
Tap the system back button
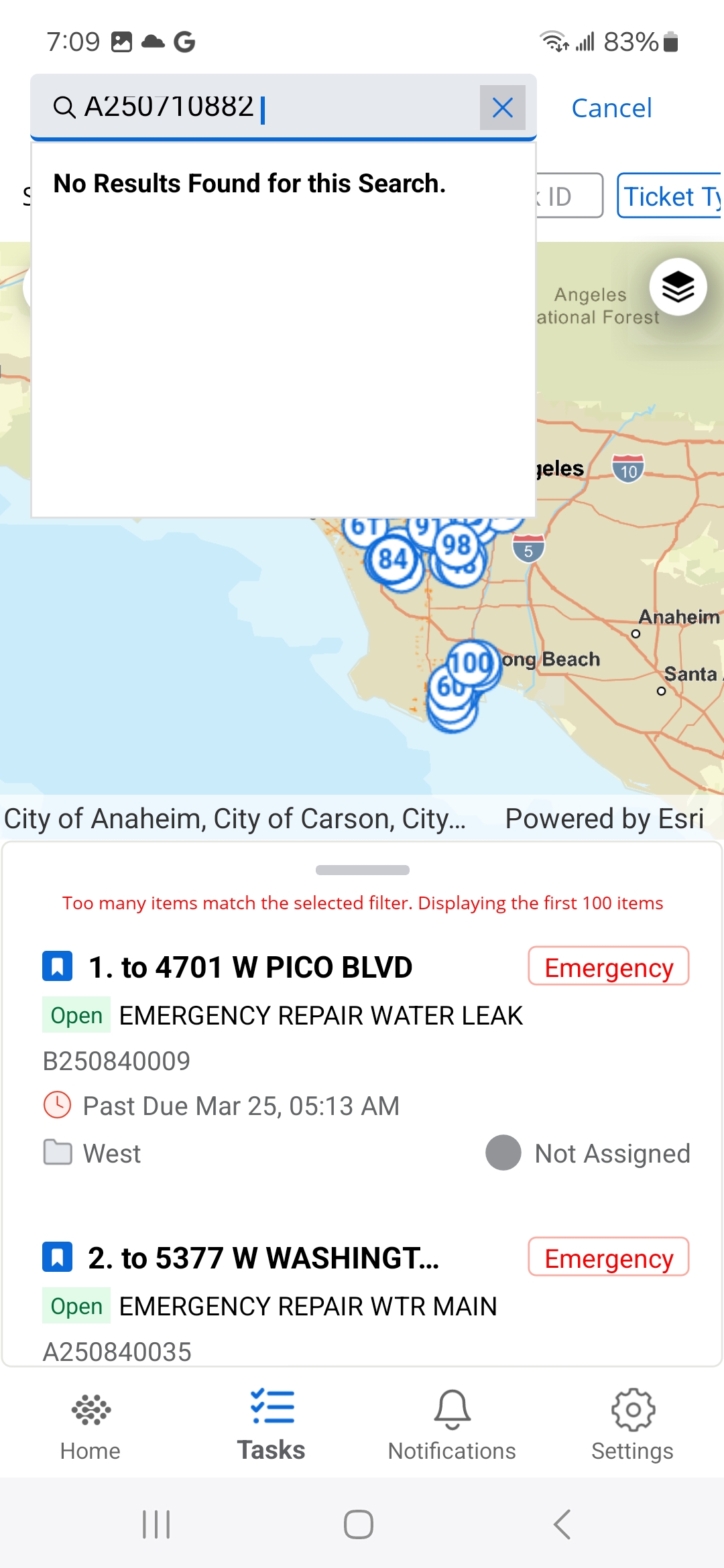[562, 1524]
